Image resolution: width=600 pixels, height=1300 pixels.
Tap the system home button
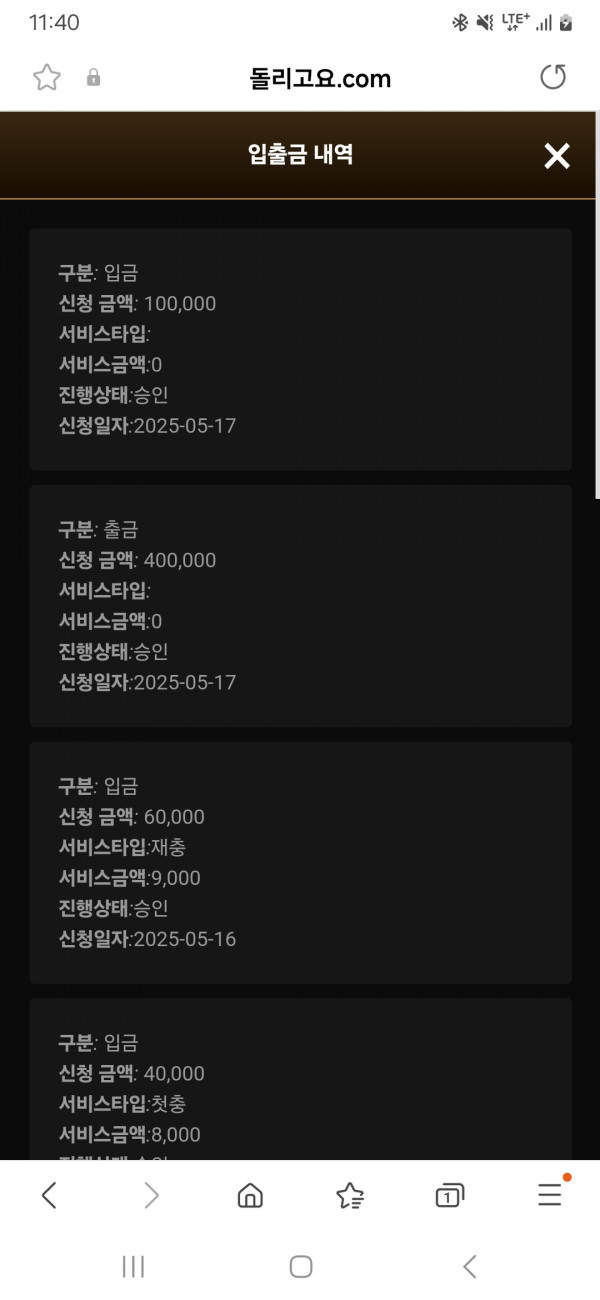(x=301, y=1267)
